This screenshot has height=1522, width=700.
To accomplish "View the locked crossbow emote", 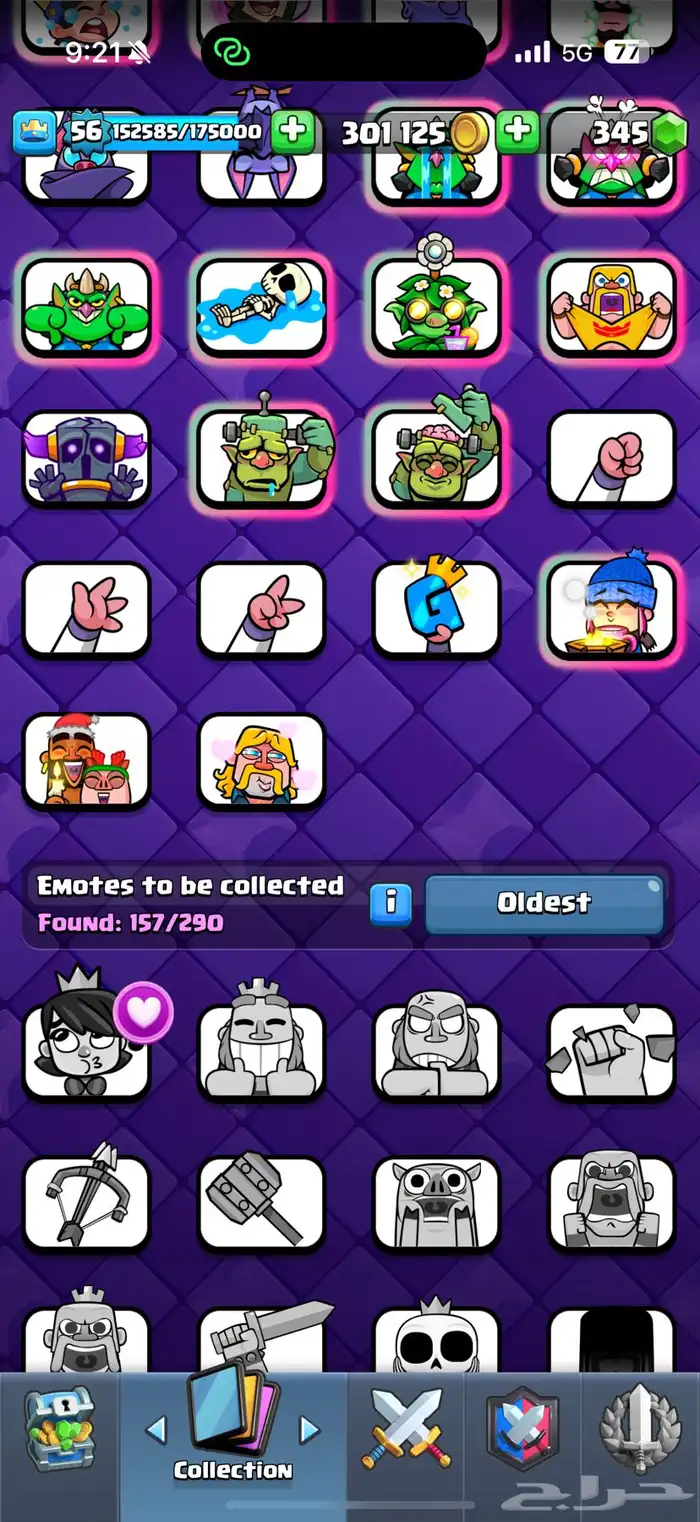I will (86, 1202).
